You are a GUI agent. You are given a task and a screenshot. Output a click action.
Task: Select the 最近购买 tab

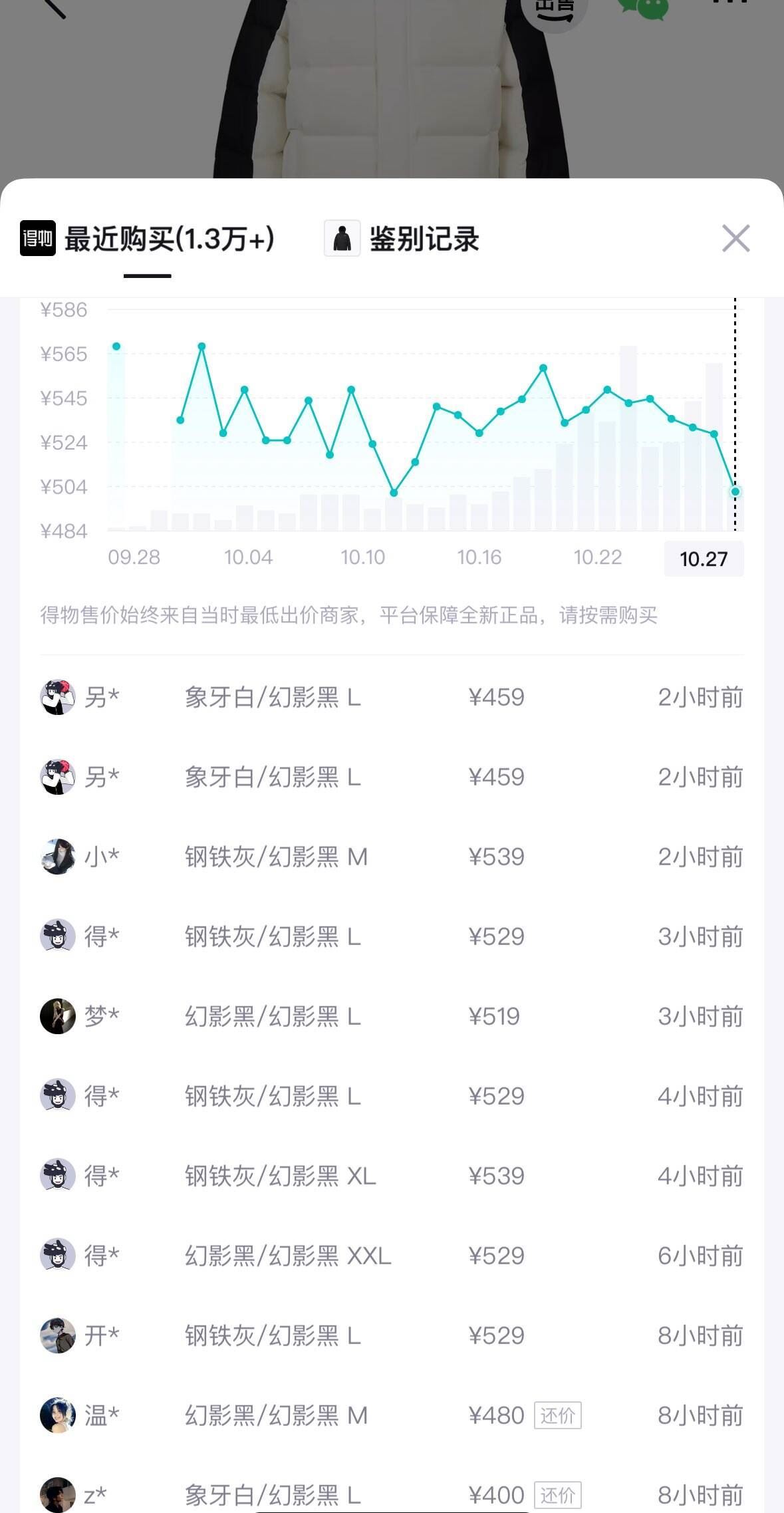[169, 239]
